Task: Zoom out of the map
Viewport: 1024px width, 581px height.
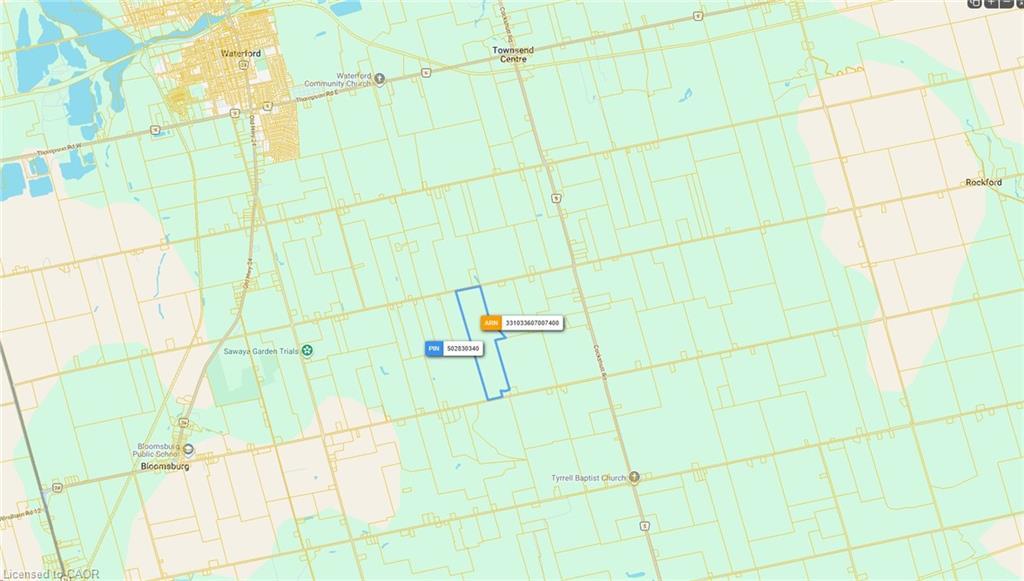Action: (x=1006, y=3)
